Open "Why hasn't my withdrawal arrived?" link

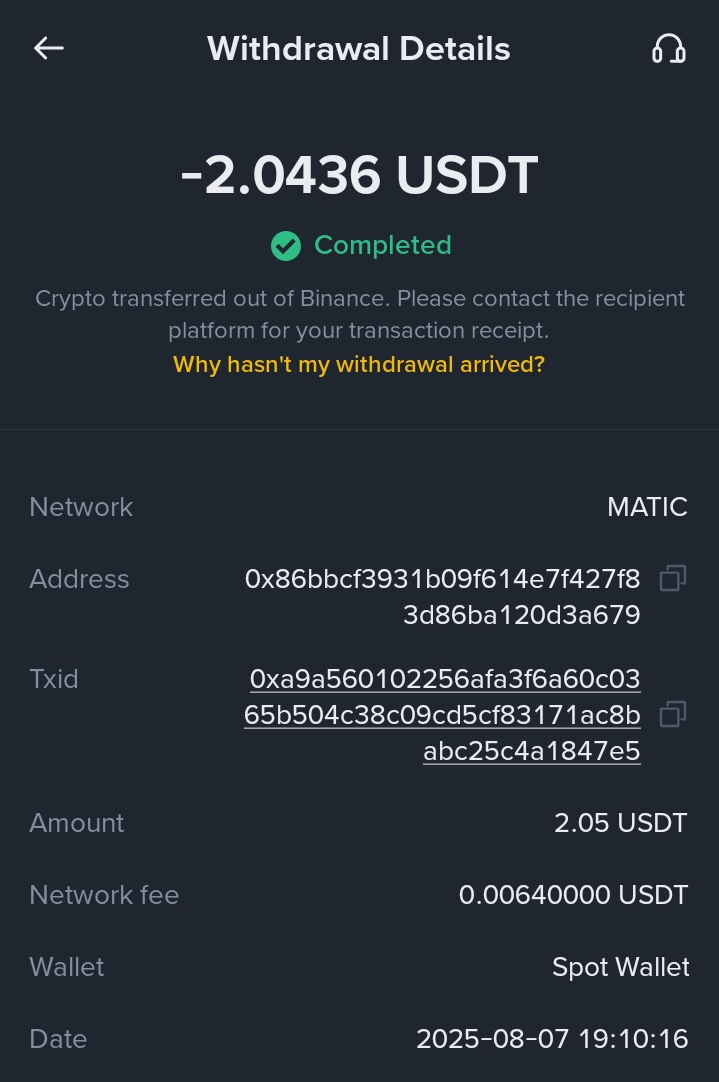pyautogui.click(x=359, y=364)
